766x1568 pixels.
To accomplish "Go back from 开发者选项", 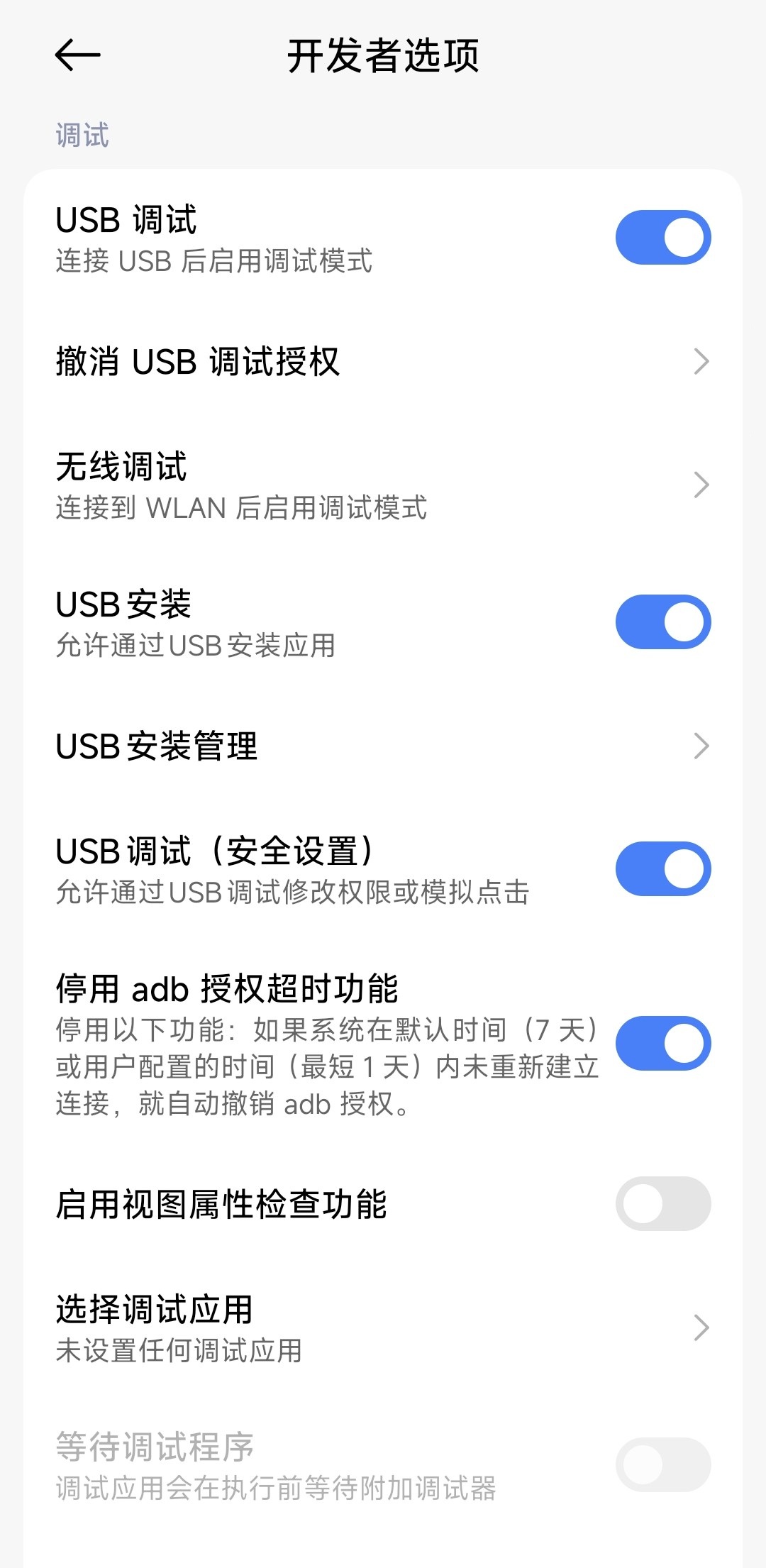I will pos(77,55).
